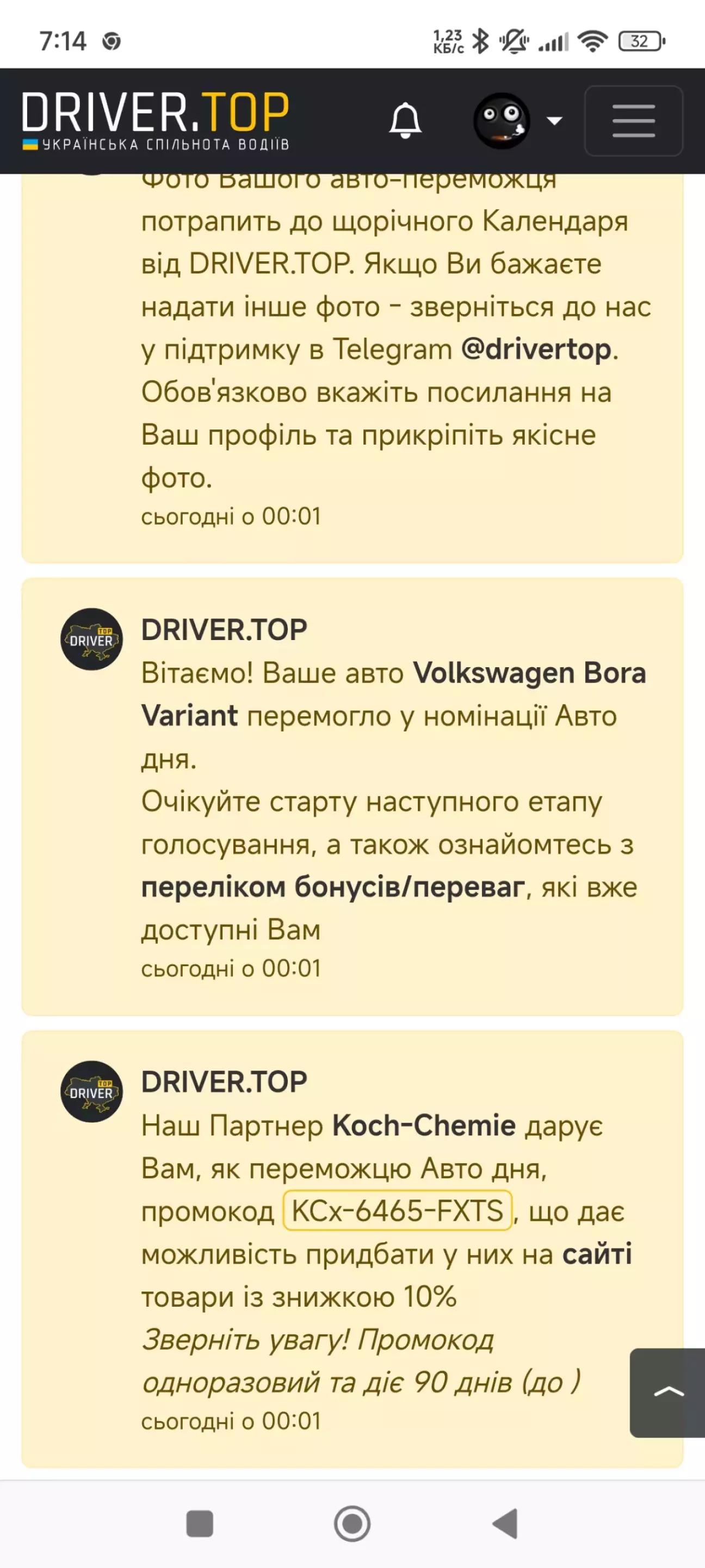Tap the scroll-to-top arrow button
Screen dimensions: 705x1568
[x=668, y=1393]
